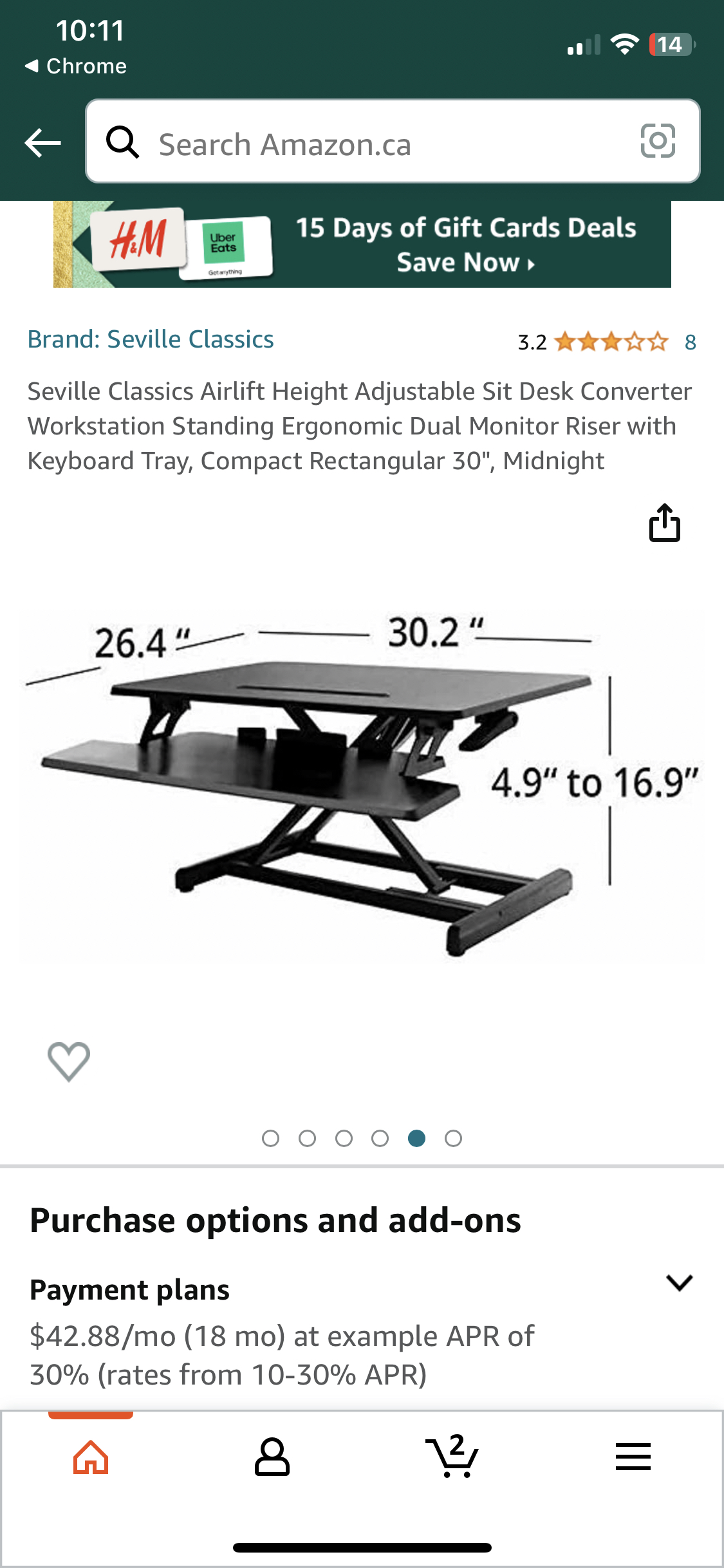This screenshot has width=724, height=1568.
Task: Add the product to wish list heart
Action: coord(69,1061)
